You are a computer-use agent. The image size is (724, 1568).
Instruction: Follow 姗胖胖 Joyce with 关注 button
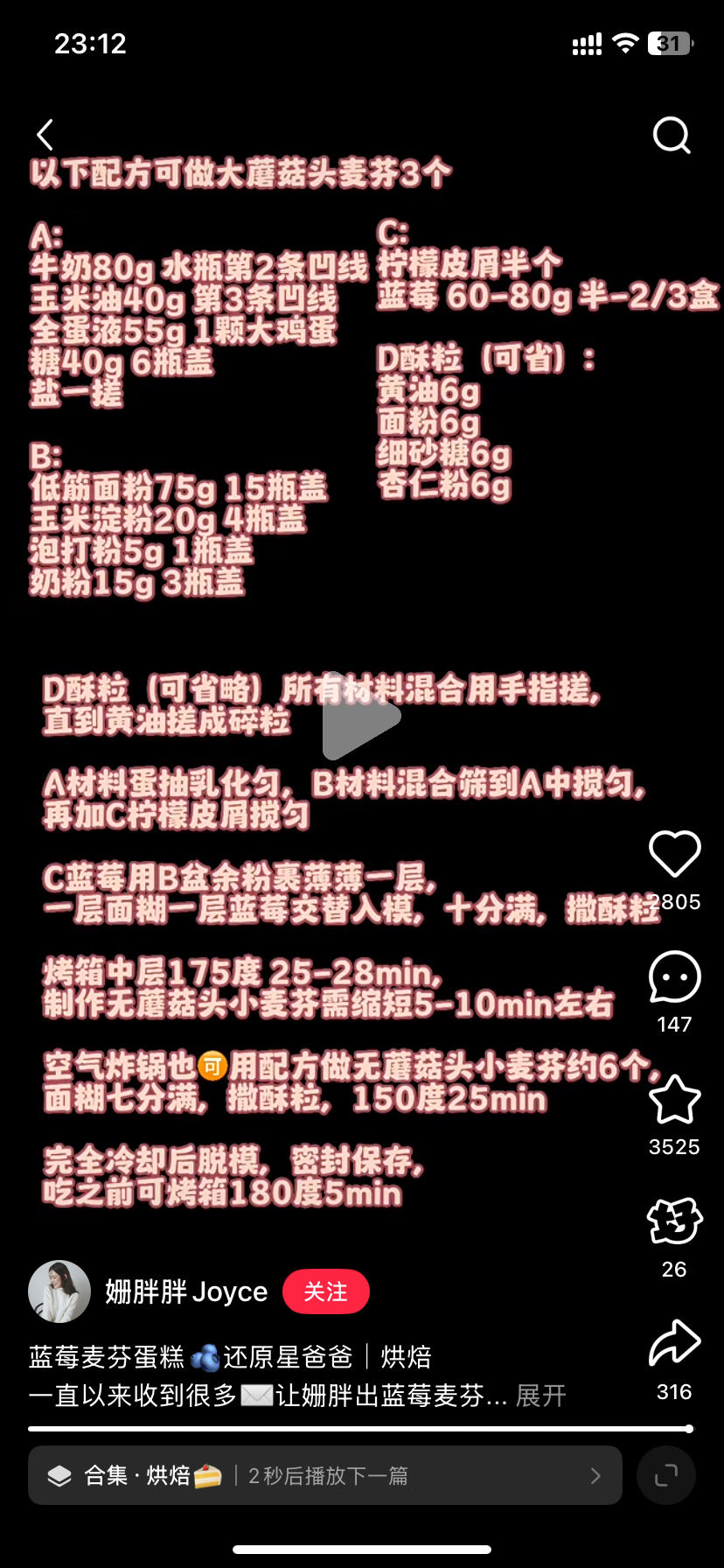[325, 1291]
